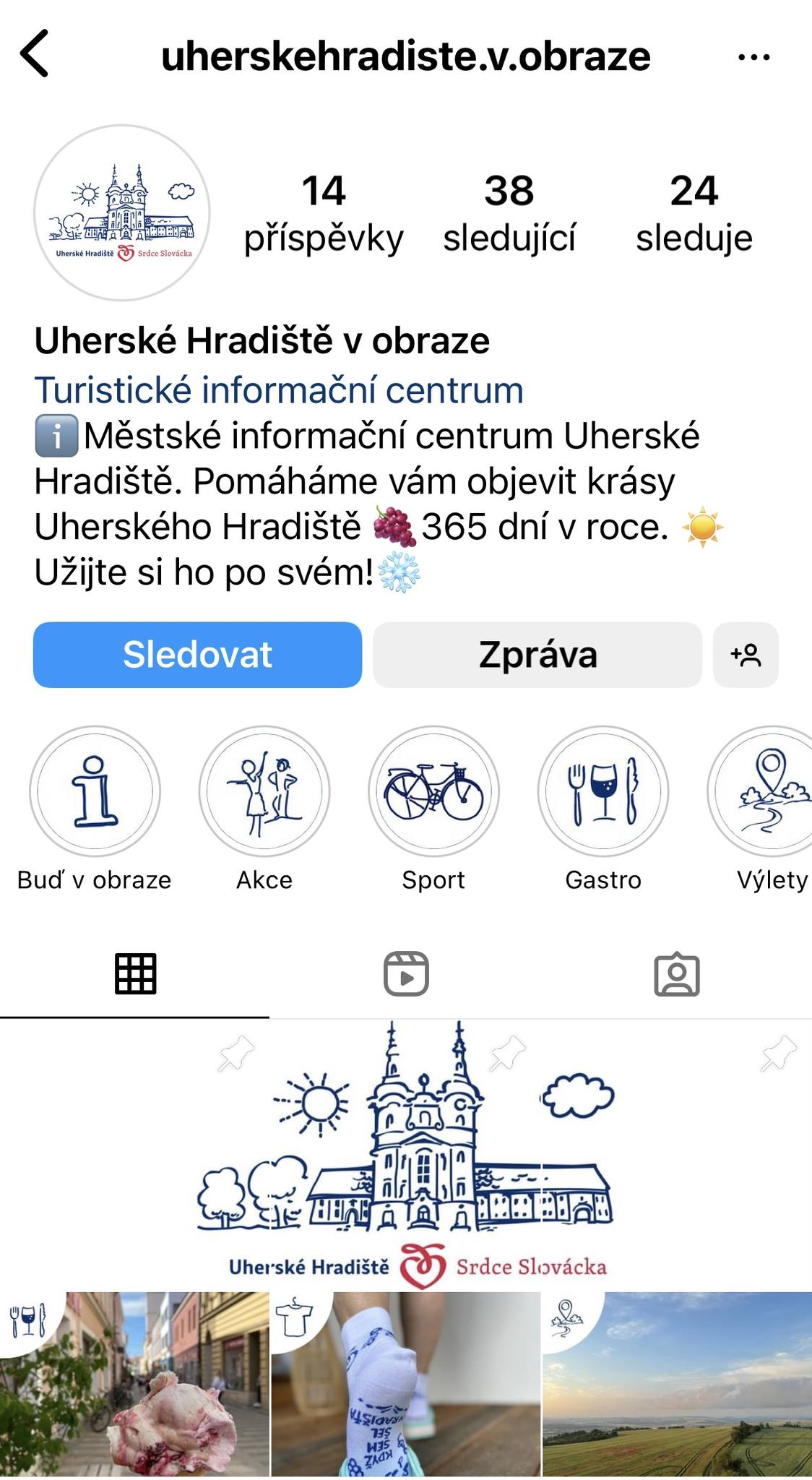Switch to the posts grid tab
Screen dimensions: 812x1480
coord(135,974)
